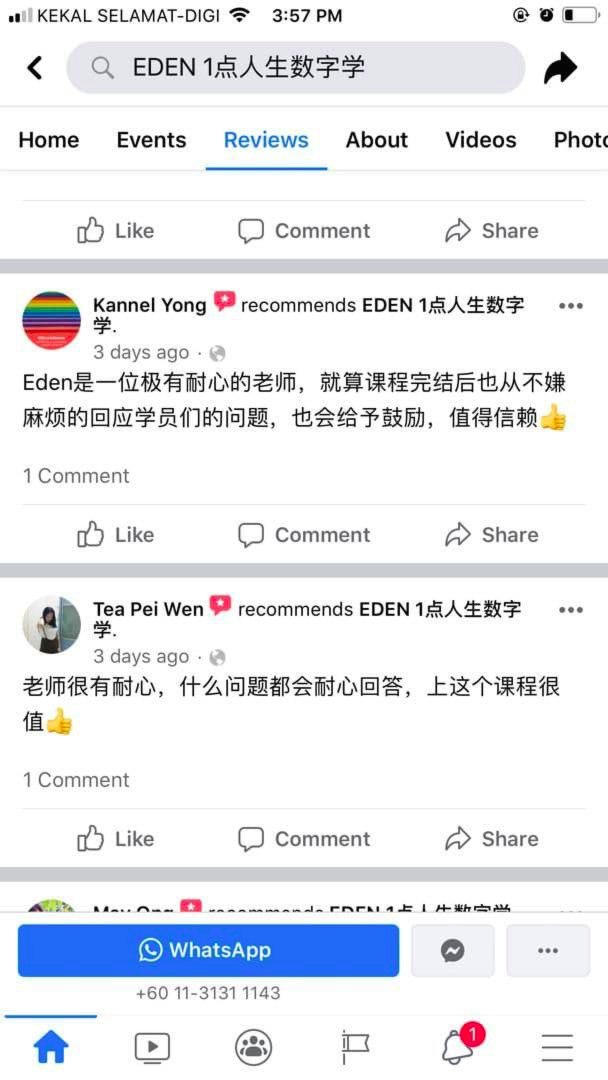Share Kannel Yong's review

point(492,534)
